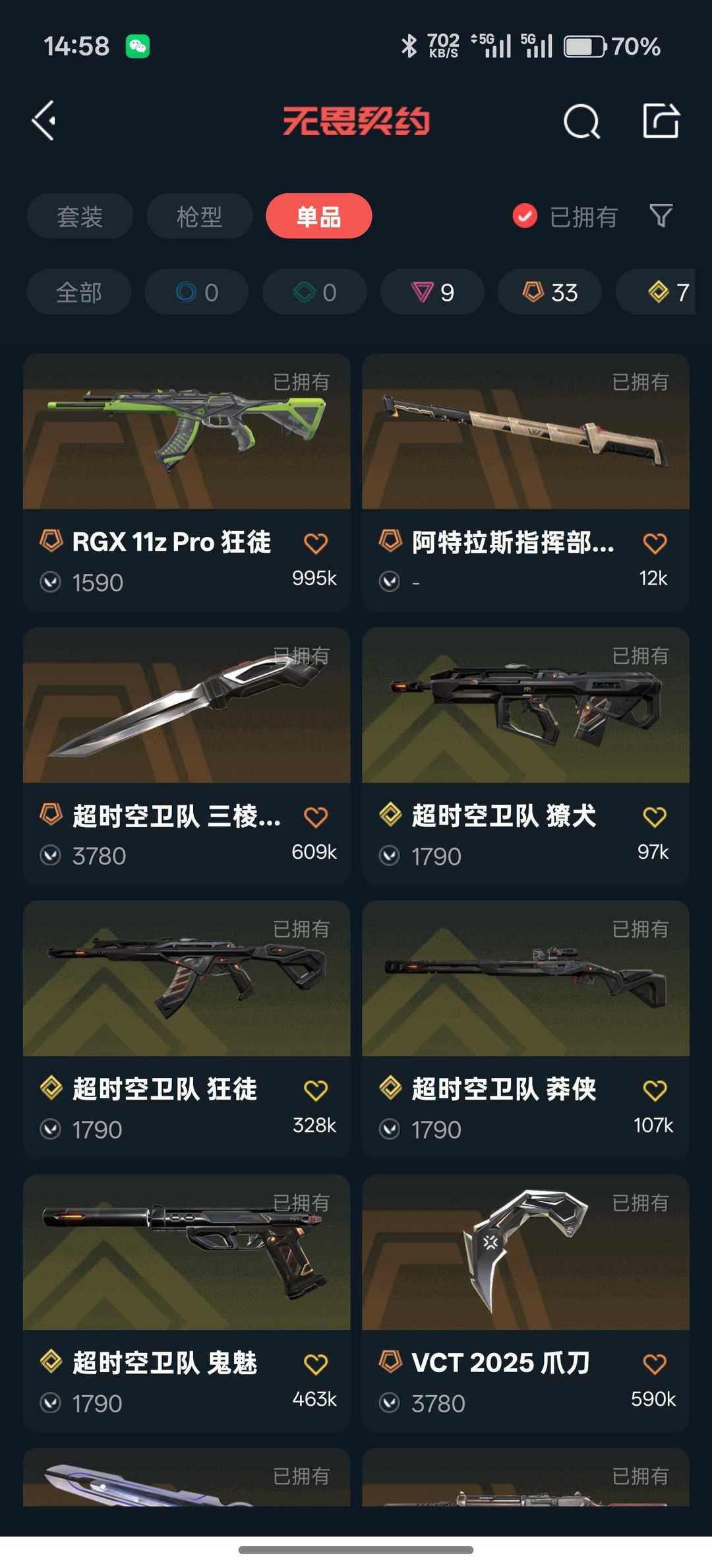Image resolution: width=712 pixels, height=1568 pixels.
Task: Select the 单品 tab
Action: (318, 216)
